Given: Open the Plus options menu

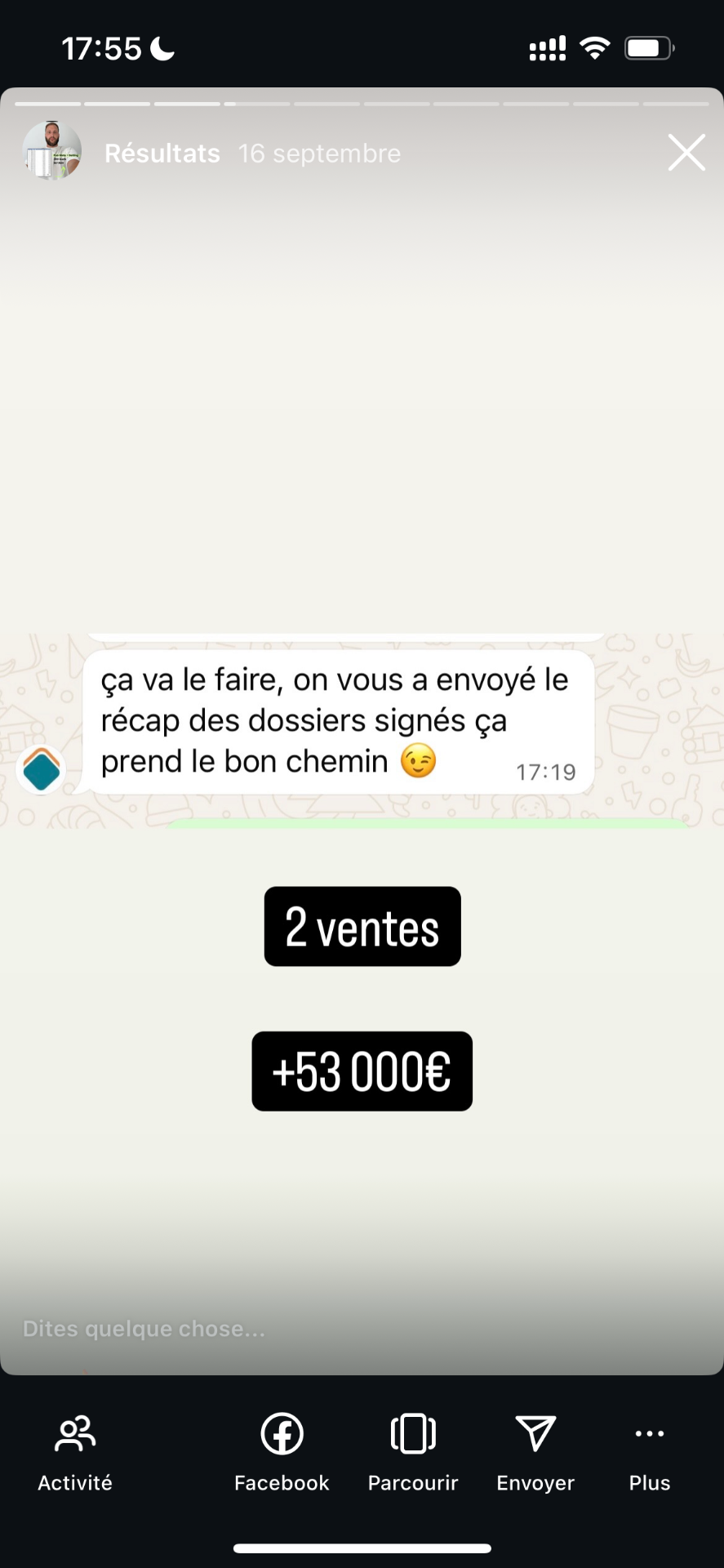Looking at the screenshot, I should pos(650,1454).
